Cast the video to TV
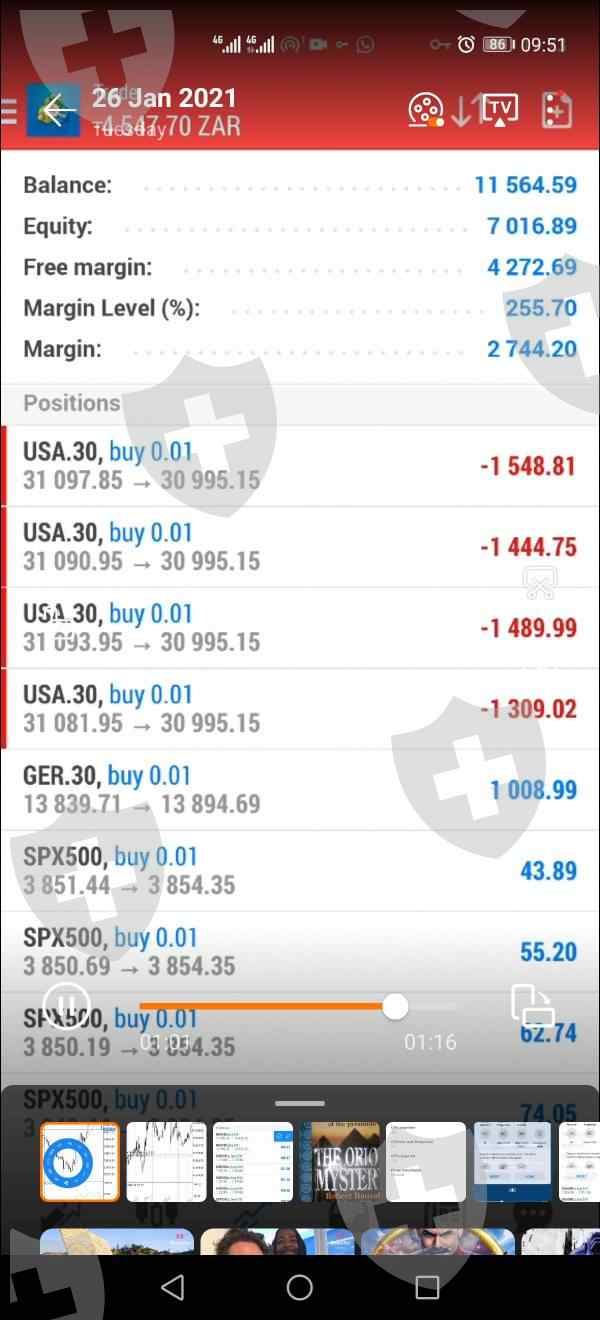The height and width of the screenshot is (1320, 600). (x=500, y=109)
